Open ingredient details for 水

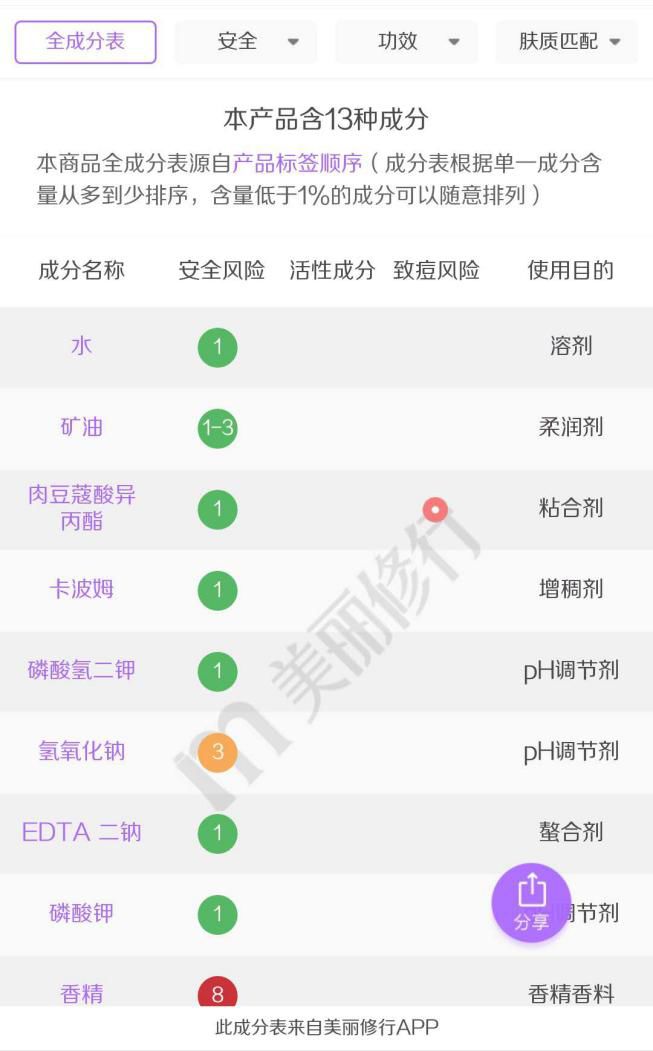pyautogui.click(x=81, y=346)
